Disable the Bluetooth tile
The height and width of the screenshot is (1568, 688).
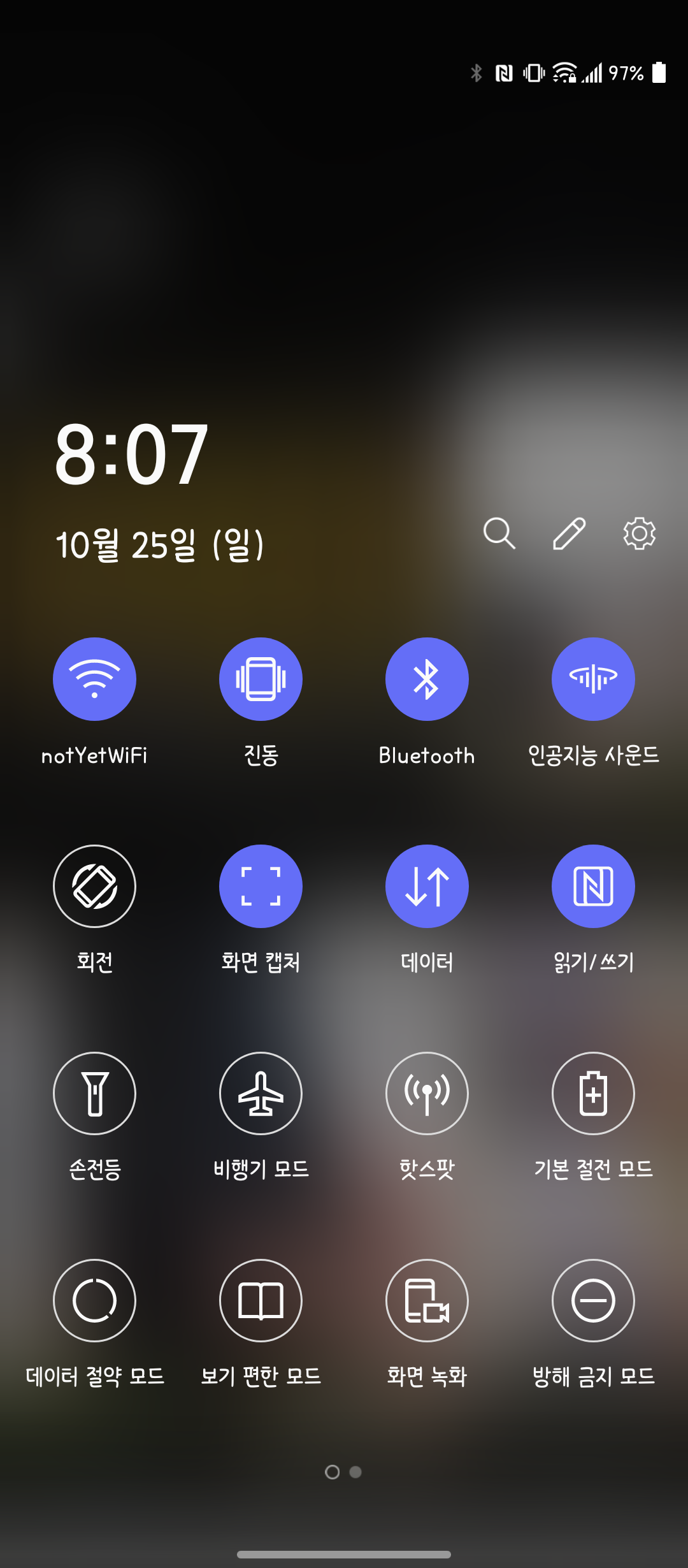click(x=427, y=679)
